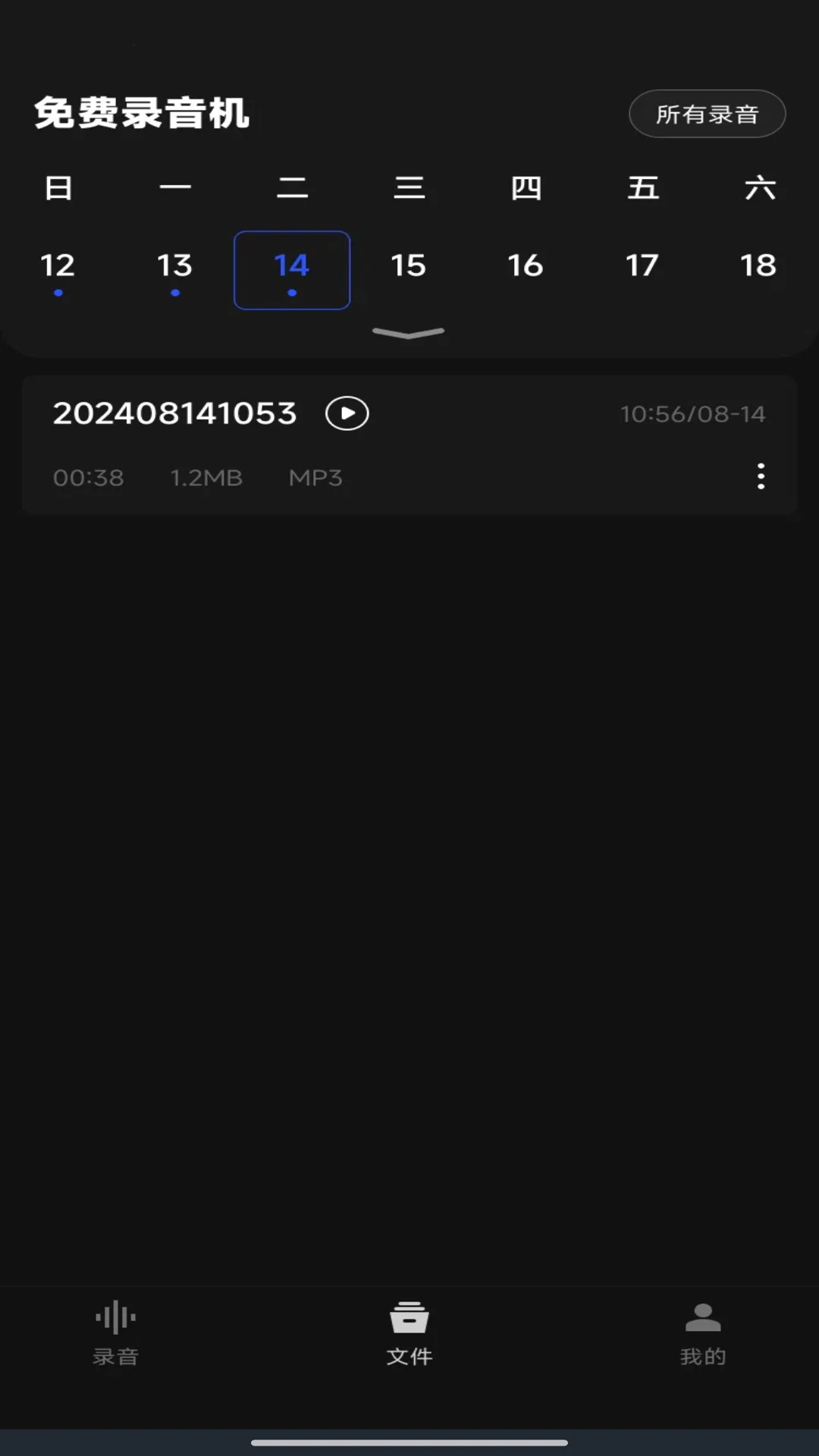The height and width of the screenshot is (1456, 819).
Task: Play recording 202408141053
Action: point(347,413)
